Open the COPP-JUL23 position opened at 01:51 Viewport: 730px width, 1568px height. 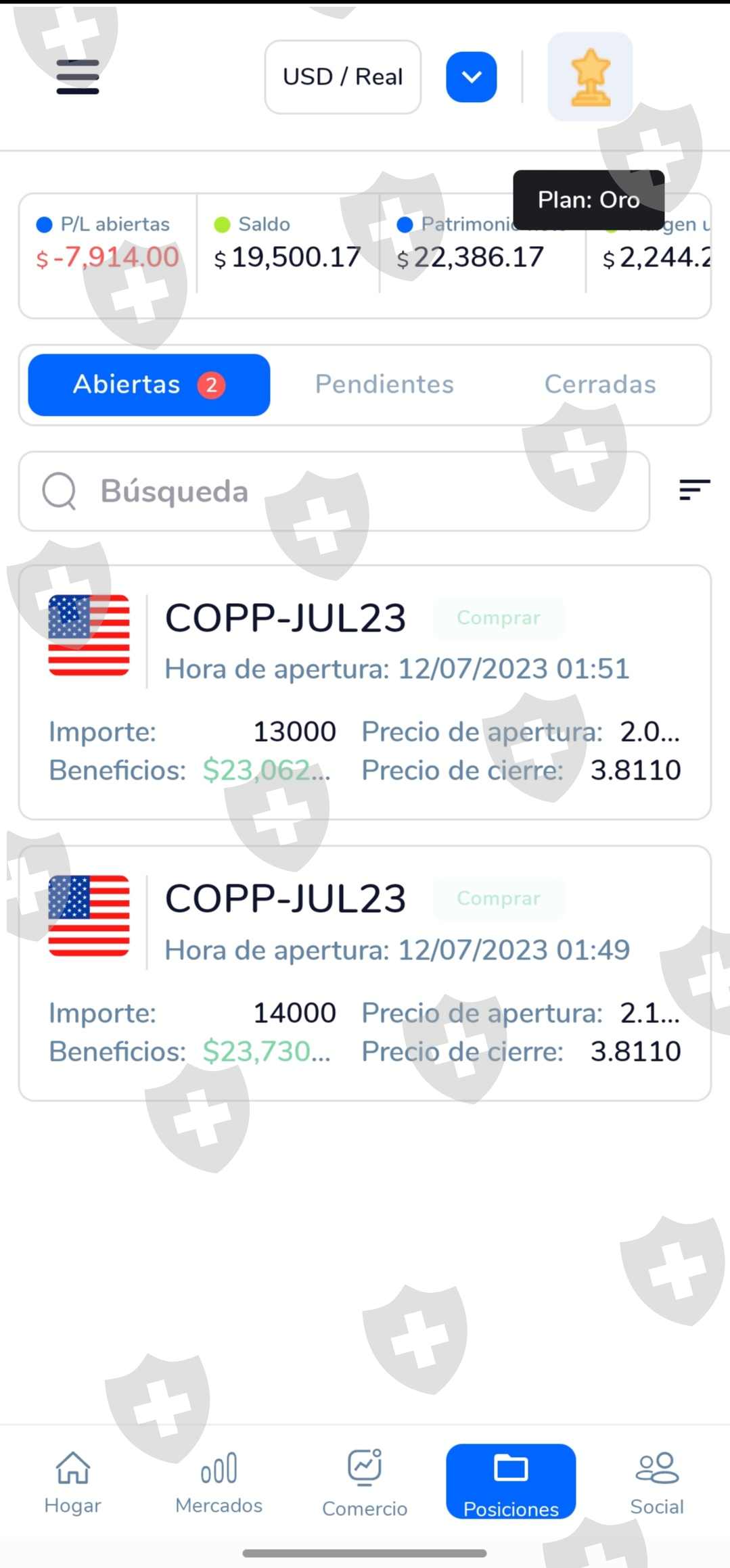365,692
